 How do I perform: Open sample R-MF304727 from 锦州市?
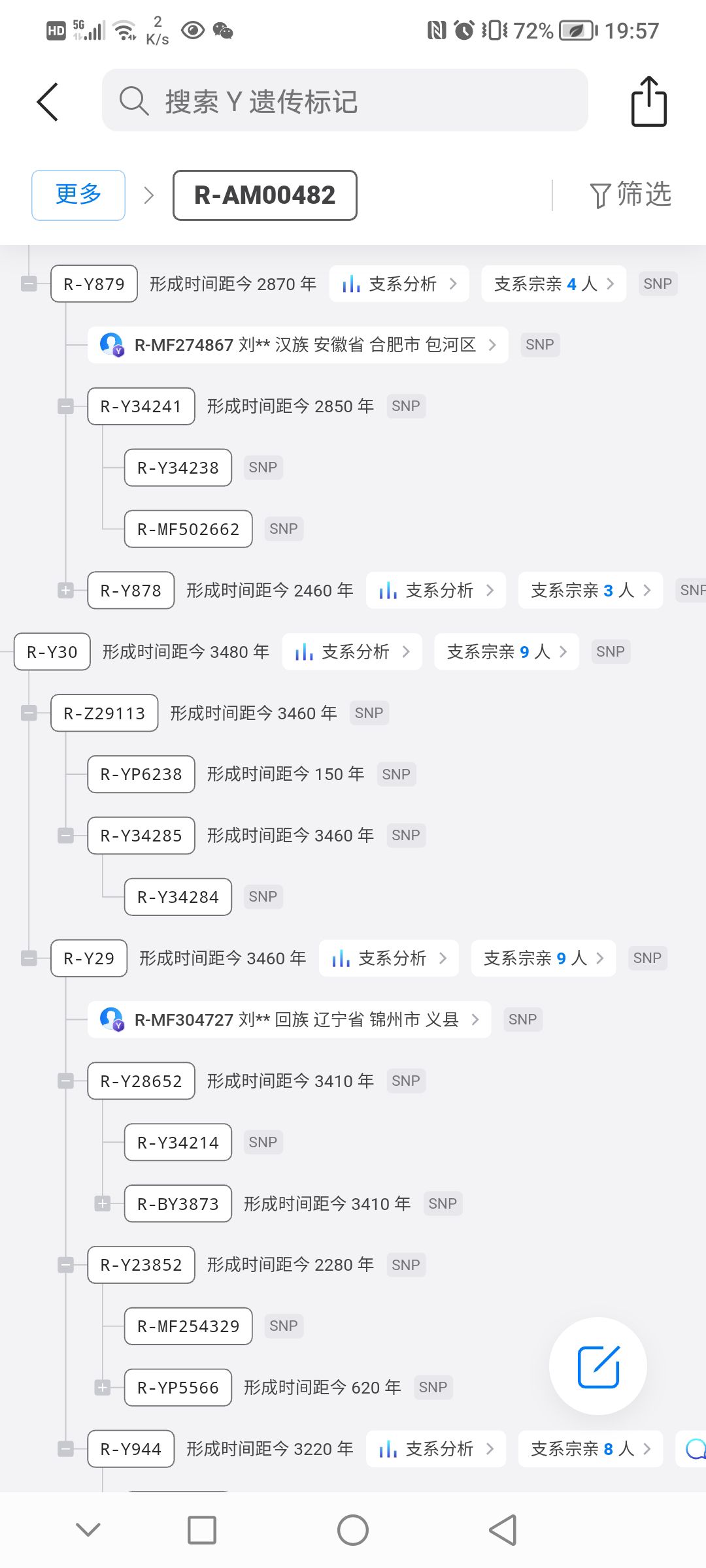290,1020
